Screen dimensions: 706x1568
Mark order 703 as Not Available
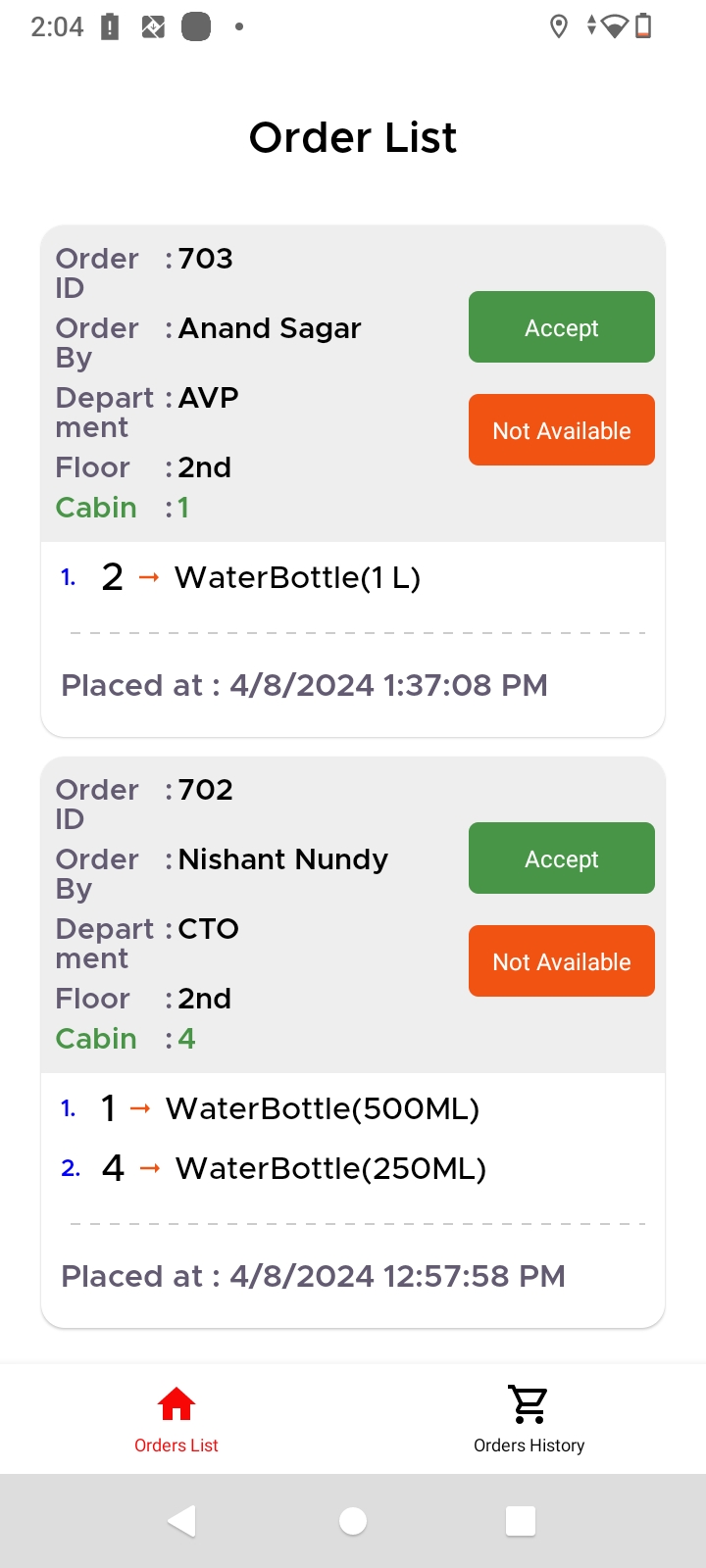pos(561,430)
